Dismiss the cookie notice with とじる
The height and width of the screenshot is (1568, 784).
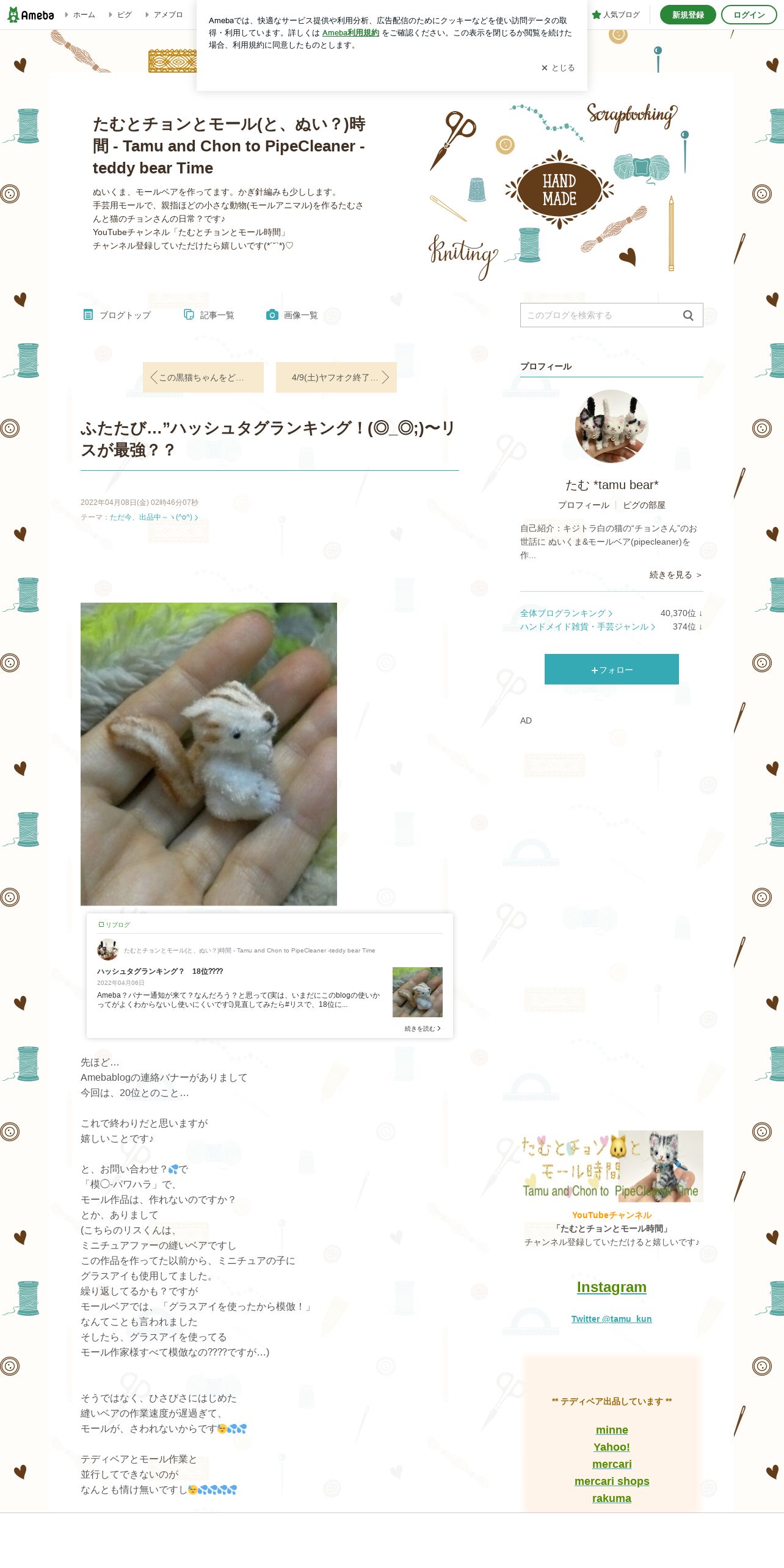(x=557, y=68)
